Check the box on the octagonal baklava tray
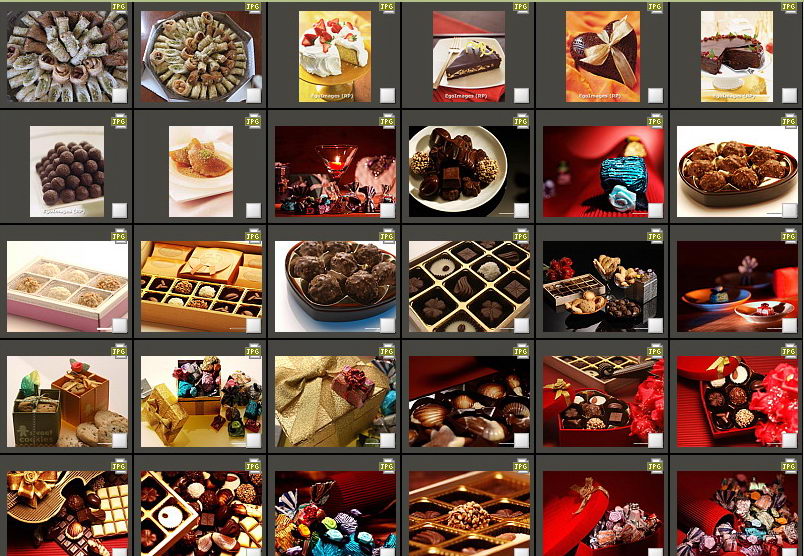This screenshot has height=556, width=804. 253,95
